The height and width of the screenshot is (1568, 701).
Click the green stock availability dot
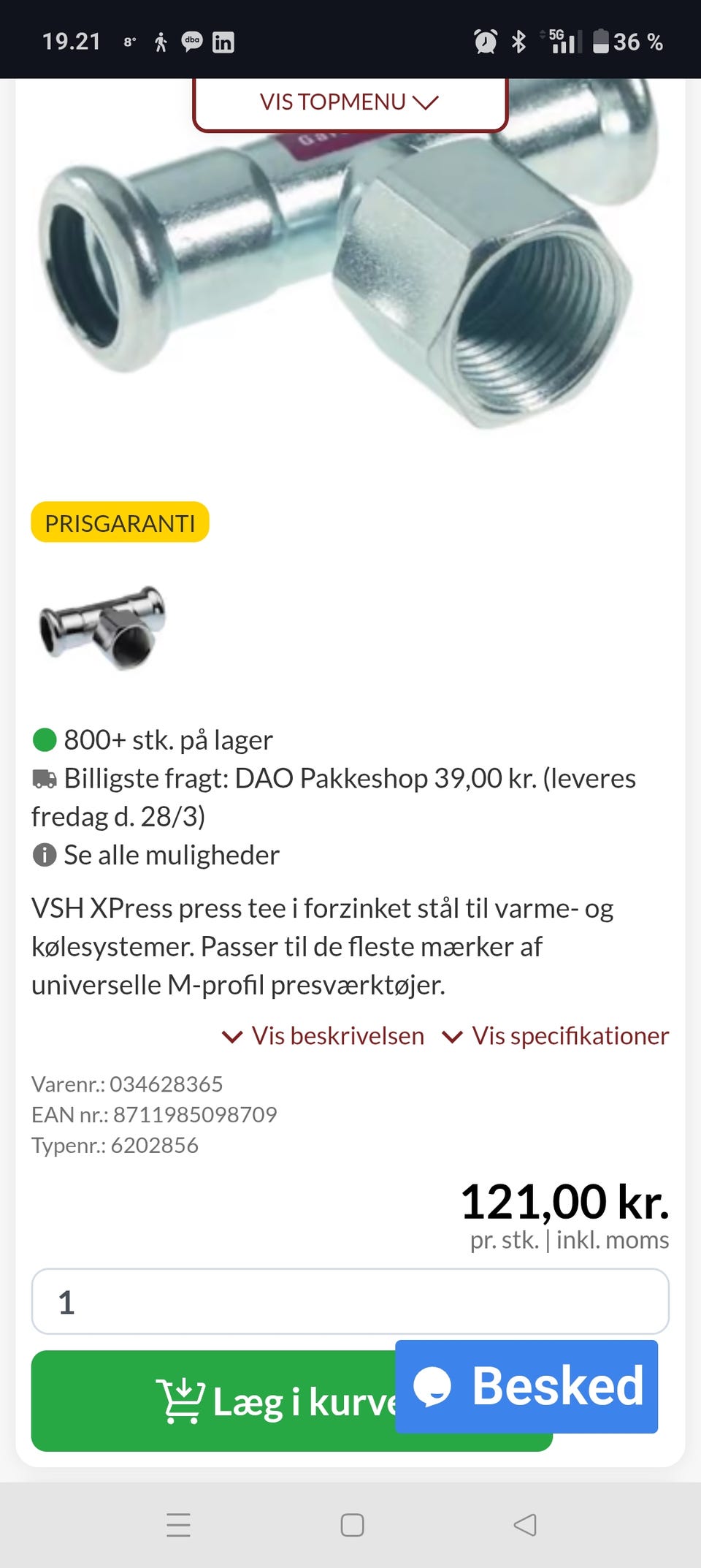43,739
